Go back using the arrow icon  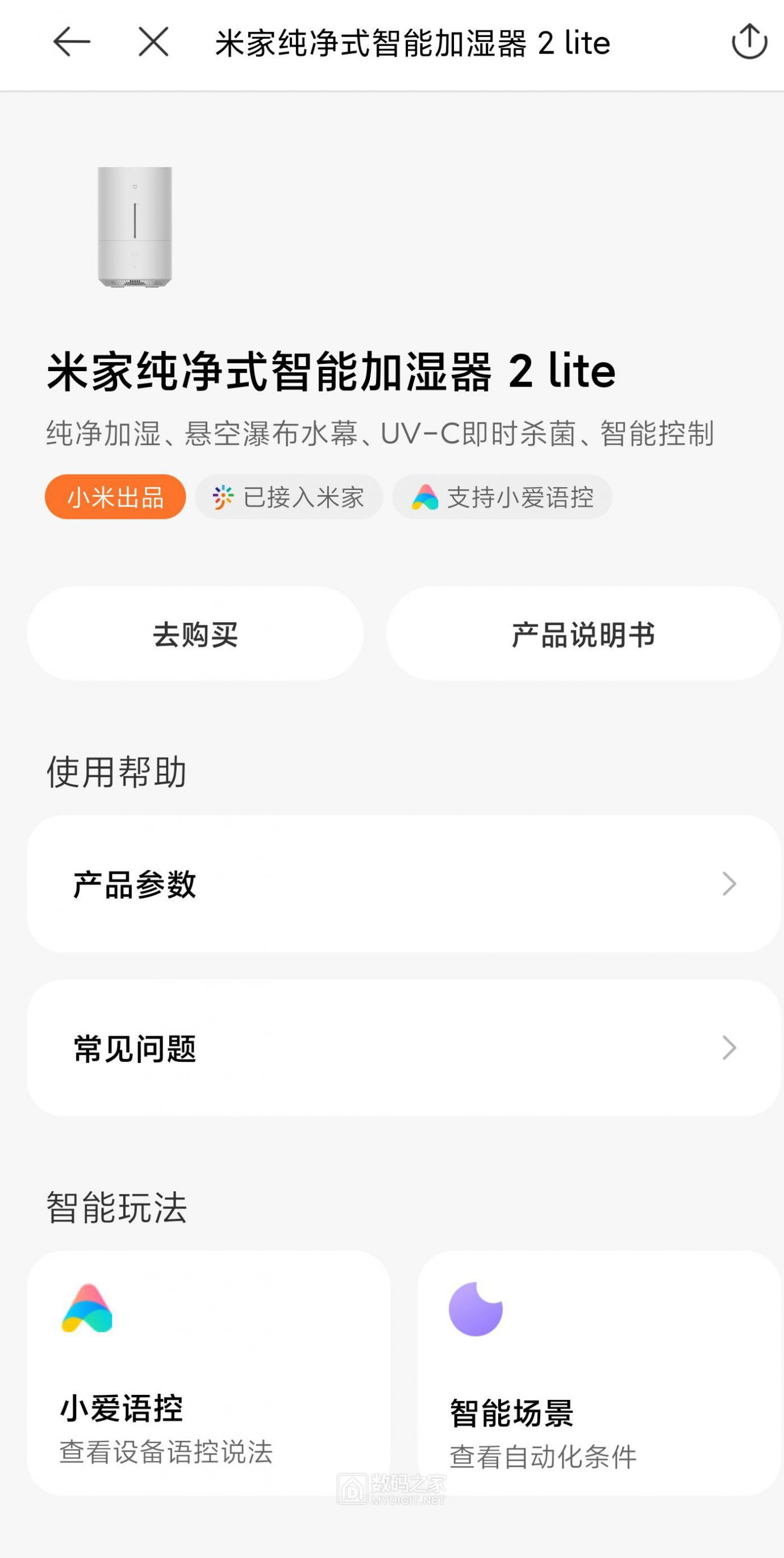point(72,42)
